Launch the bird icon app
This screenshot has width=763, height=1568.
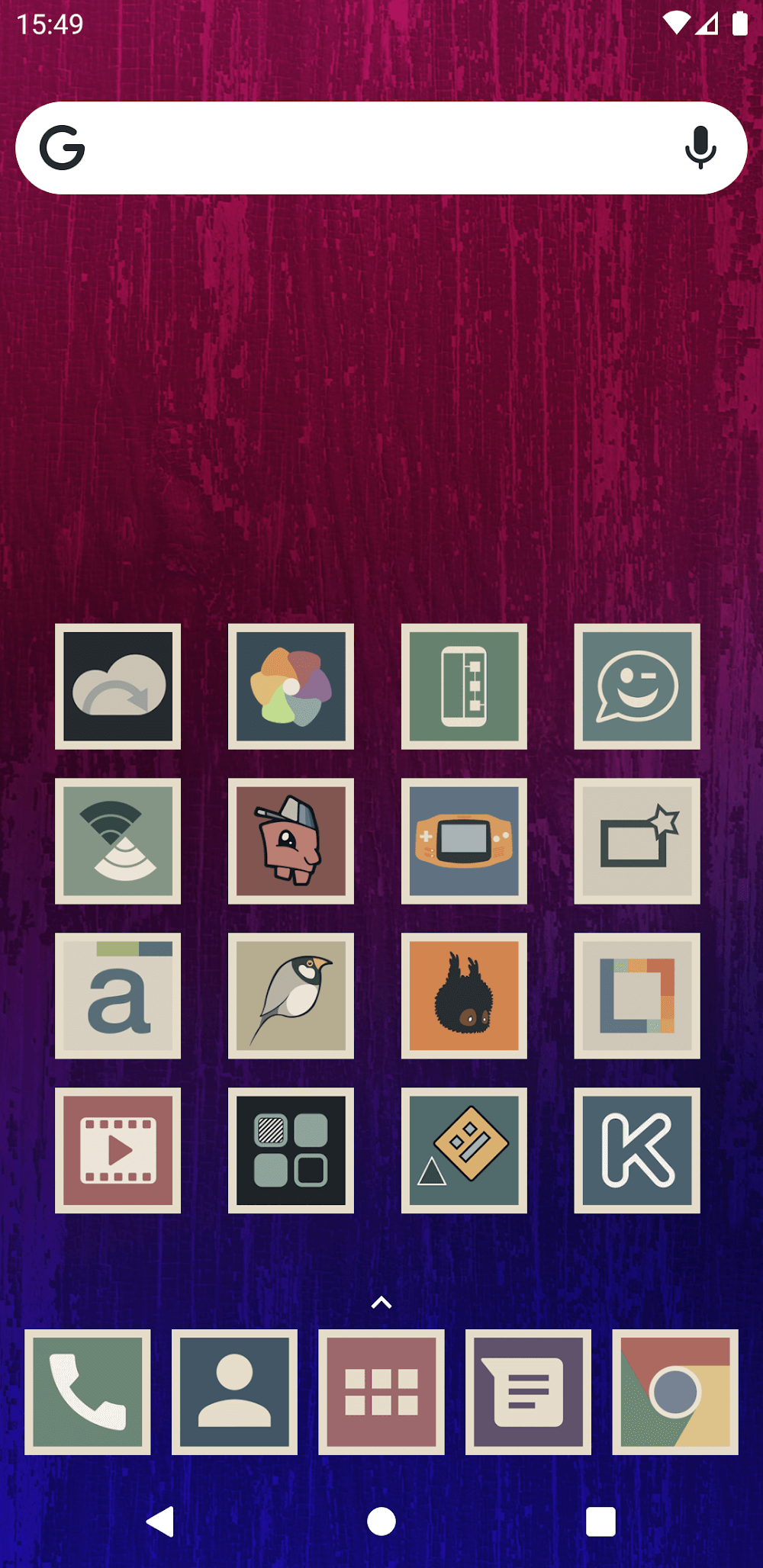[291, 996]
